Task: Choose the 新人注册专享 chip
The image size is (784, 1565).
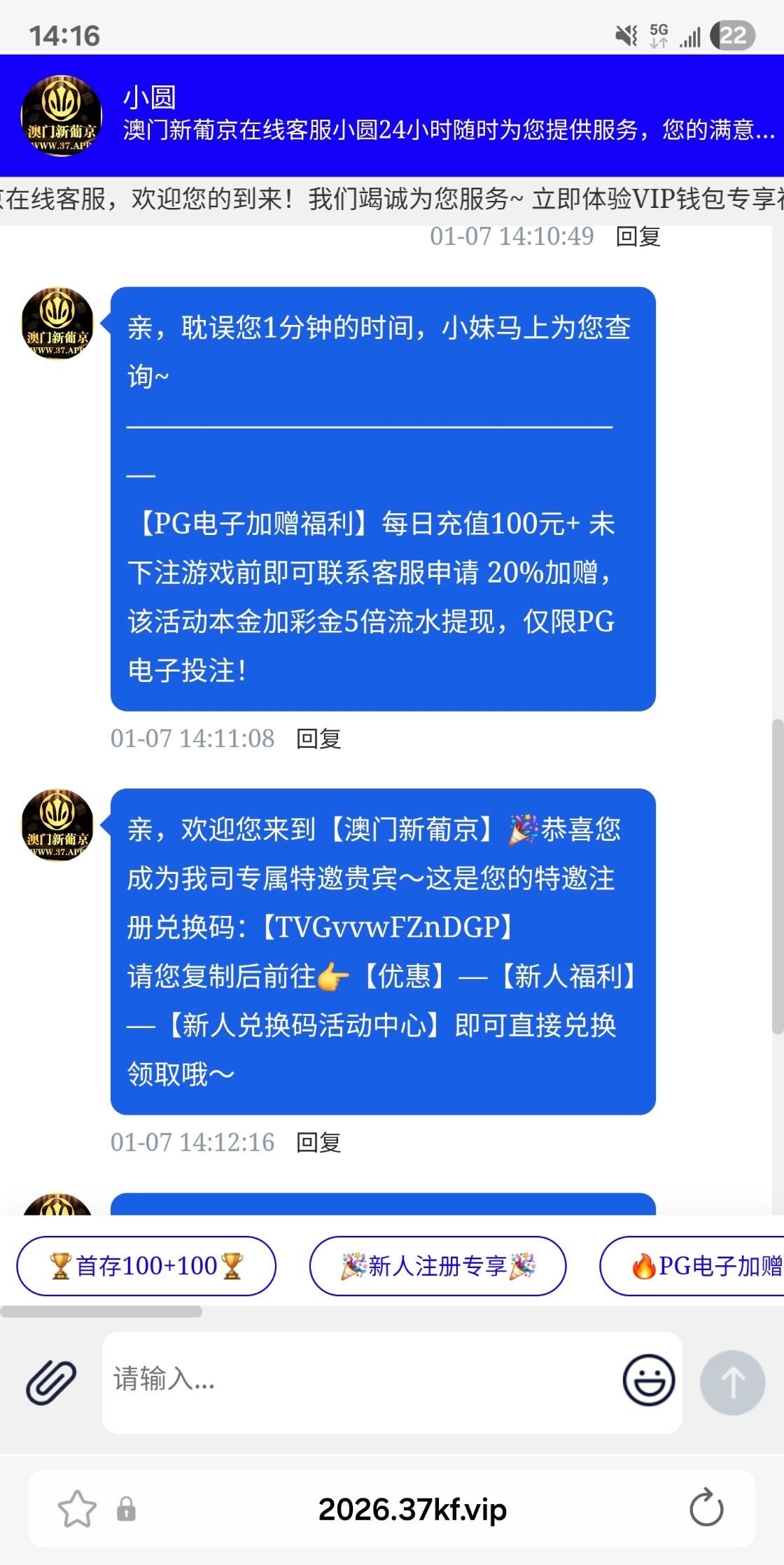Action: click(x=437, y=1266)
